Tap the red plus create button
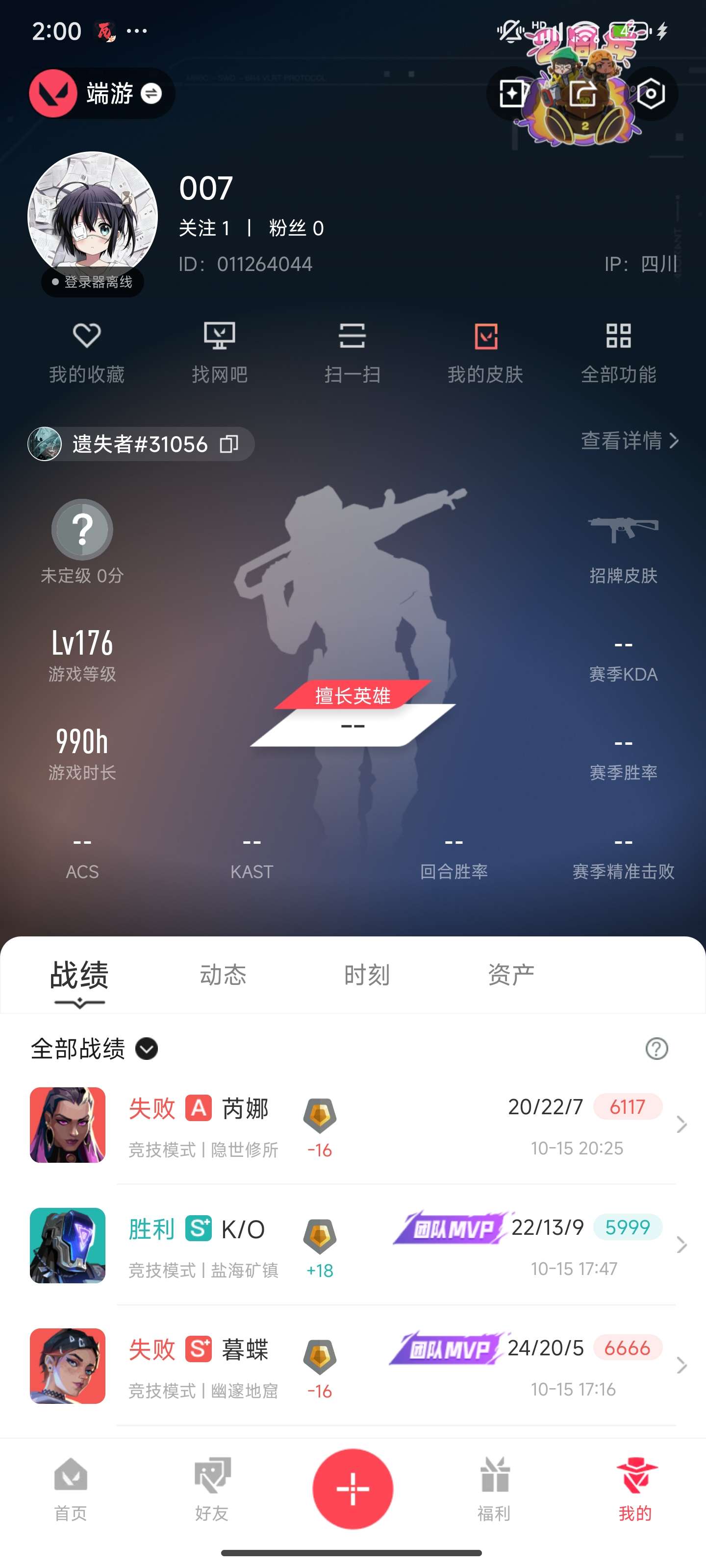 353,1488
